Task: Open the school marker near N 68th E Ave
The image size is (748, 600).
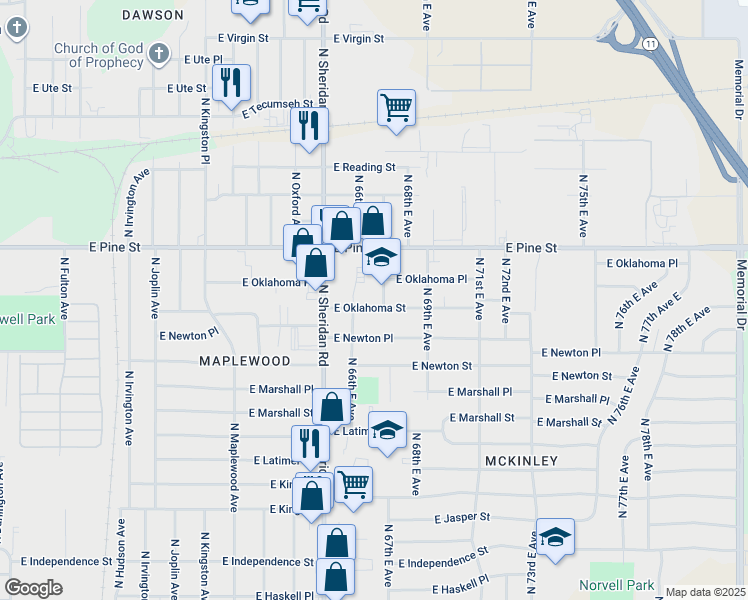Action: click(387, 430)
